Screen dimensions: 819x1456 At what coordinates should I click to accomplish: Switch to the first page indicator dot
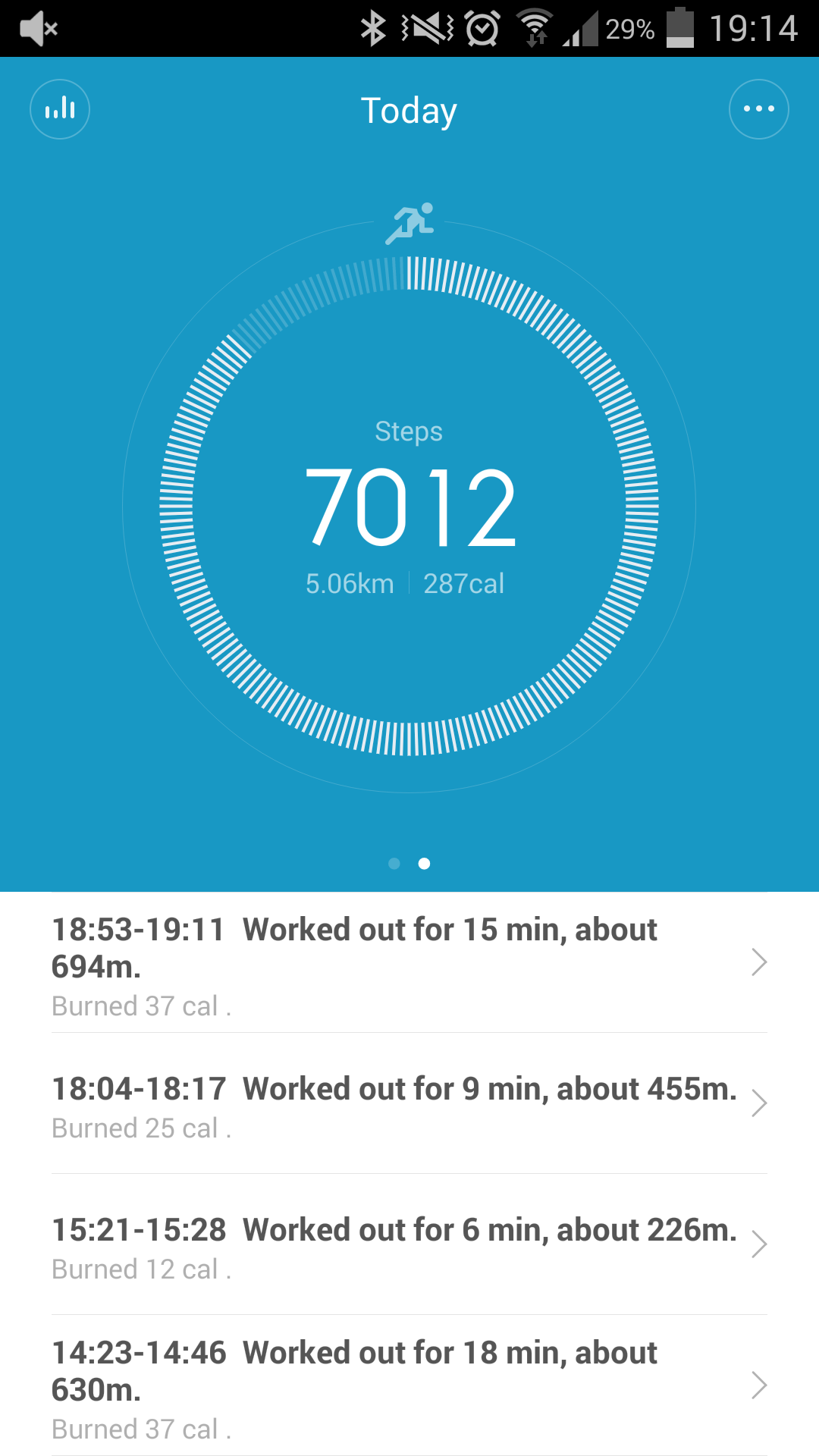point(394,864)
